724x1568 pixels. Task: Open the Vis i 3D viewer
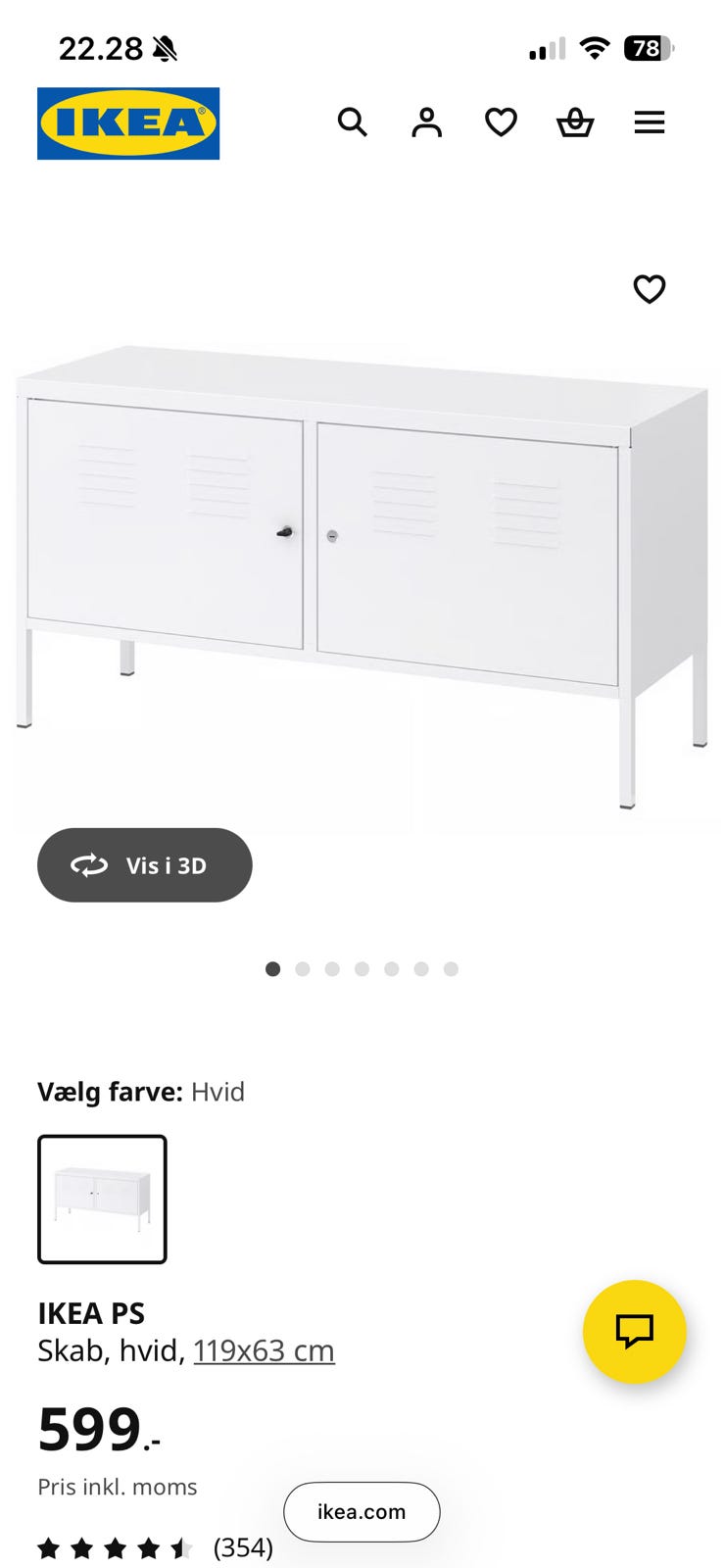pyautogui.click(x=144, y=864)
